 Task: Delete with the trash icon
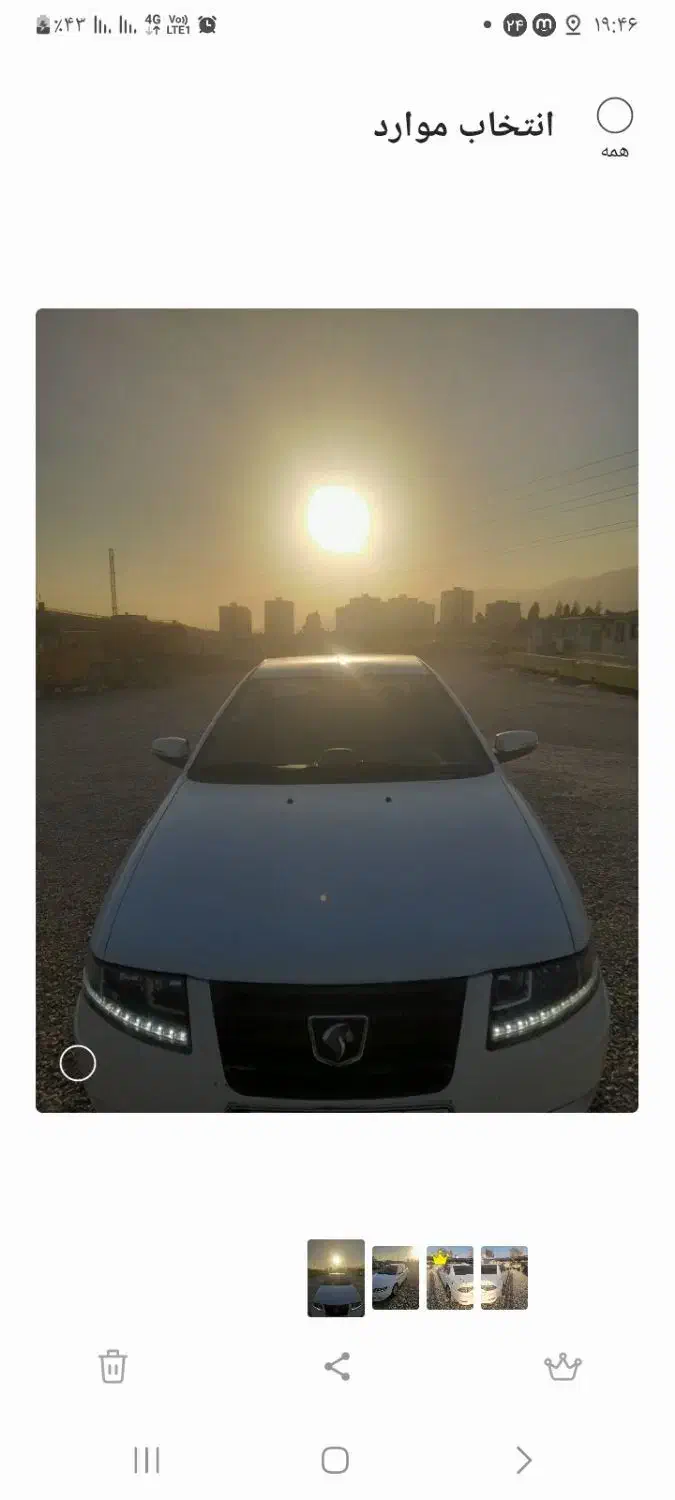pyautogui.click(x=113, y=1366)
